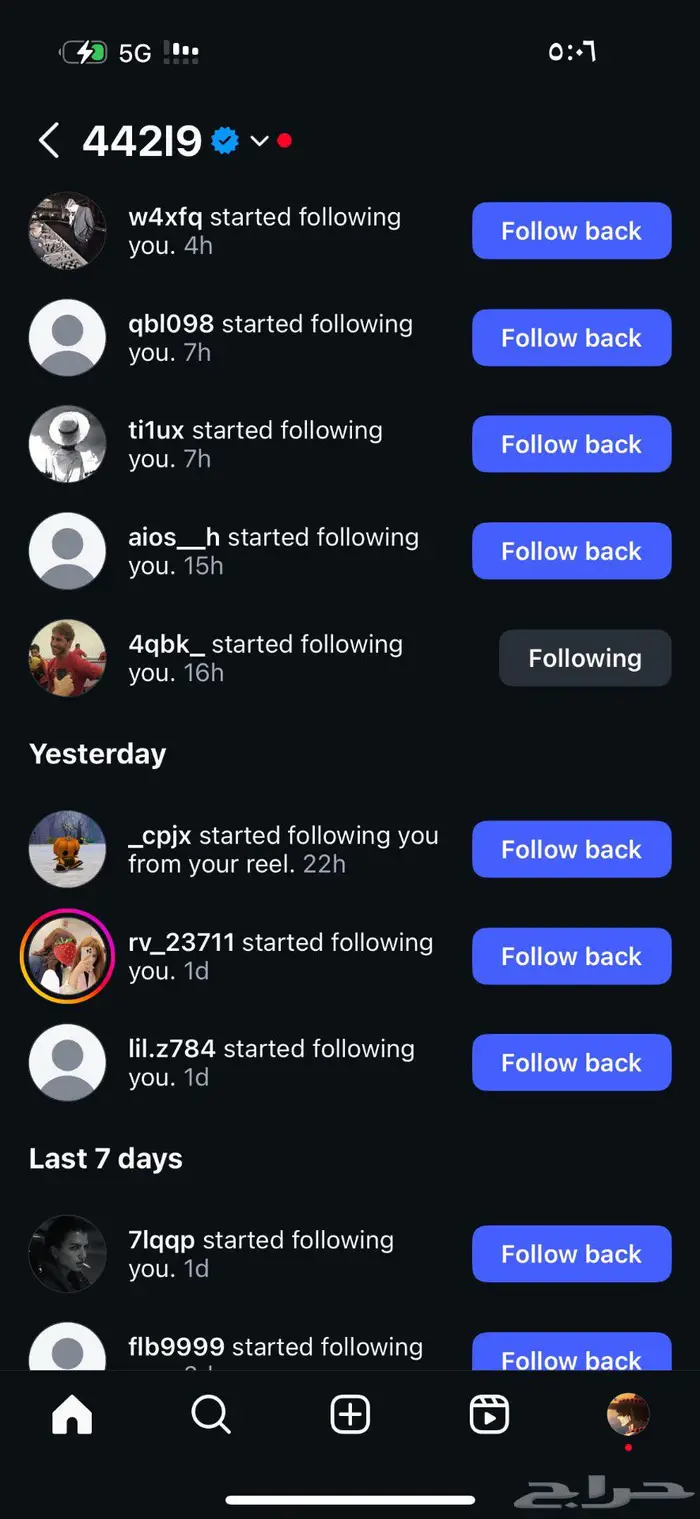This screenshot has height=1519, width=700.
Task: Open your profile tab
Action: (628, 1414)
